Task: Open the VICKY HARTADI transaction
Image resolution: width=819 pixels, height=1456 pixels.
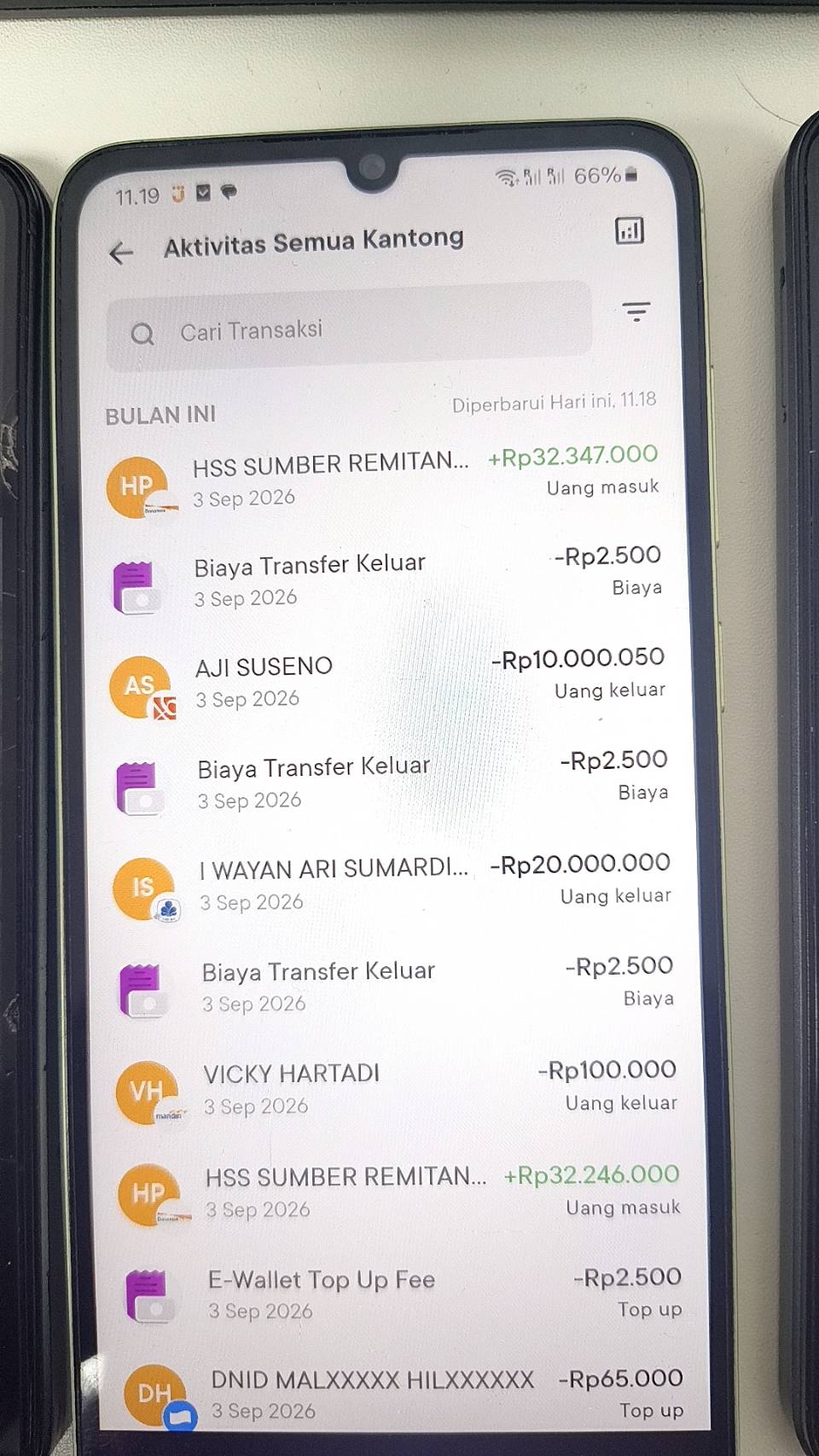Action: [397, 1089]
